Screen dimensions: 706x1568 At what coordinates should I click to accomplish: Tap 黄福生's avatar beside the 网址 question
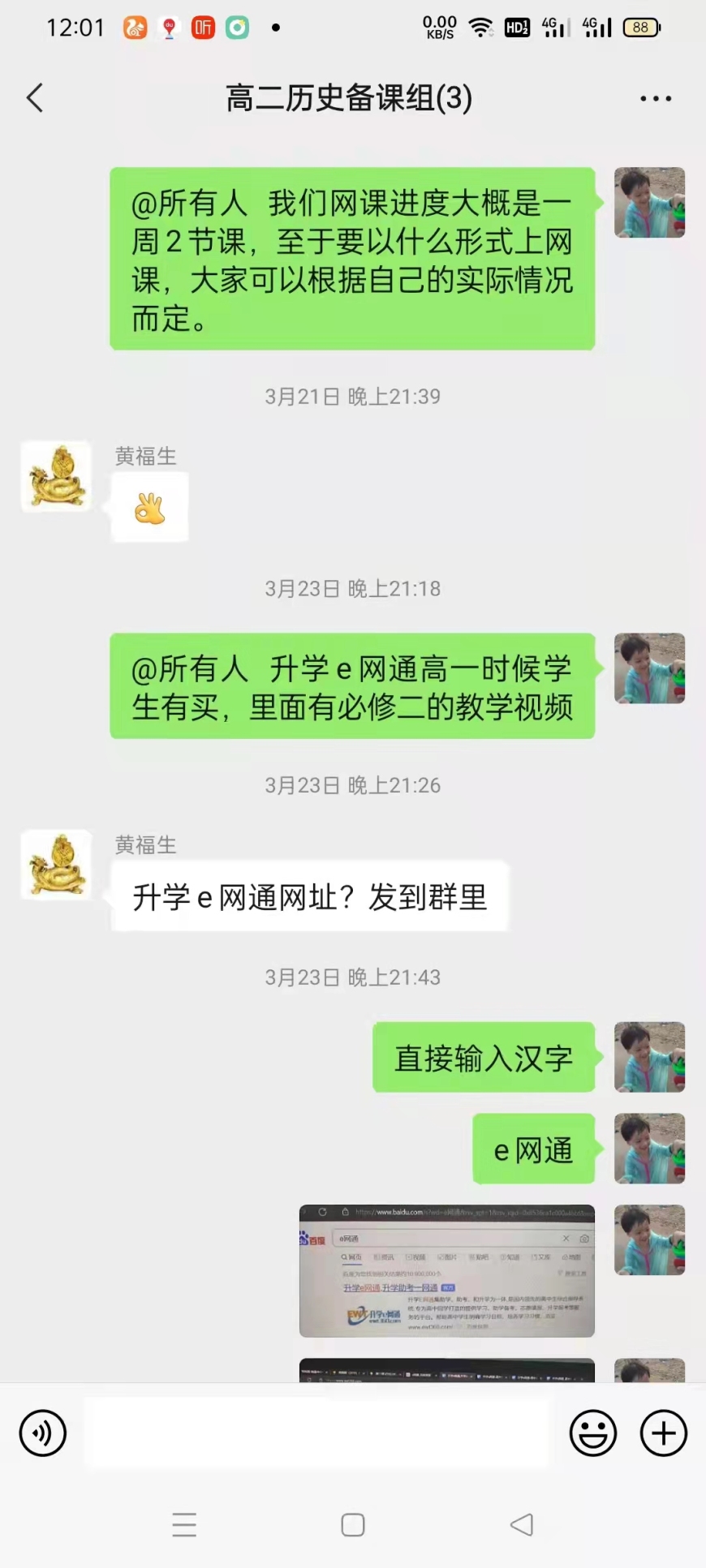(x=56, y=865)
